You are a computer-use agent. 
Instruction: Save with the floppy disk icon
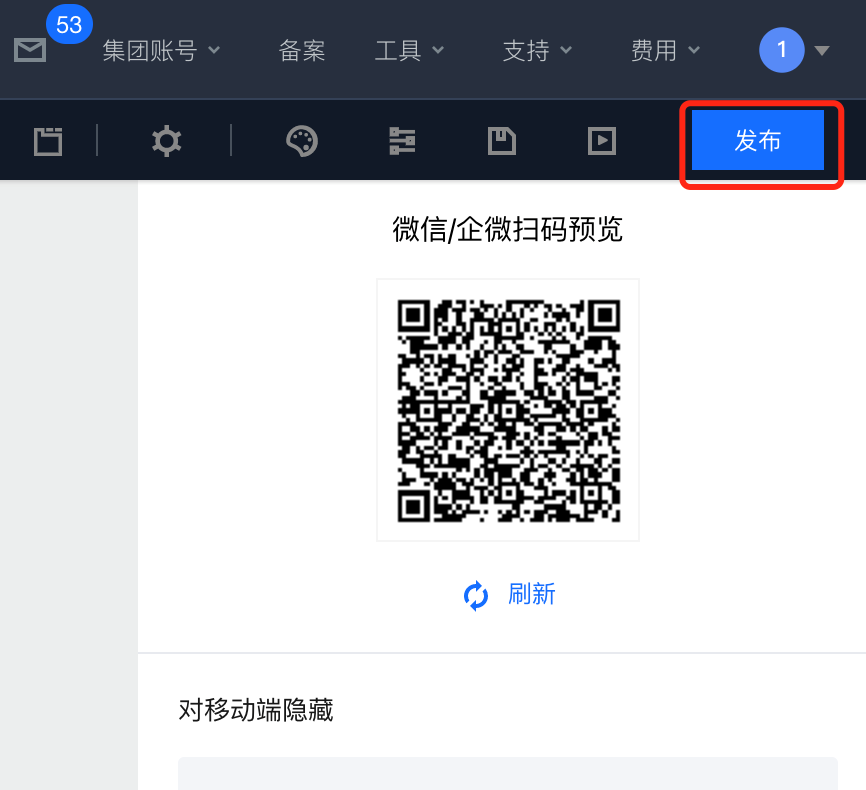(x=501, y=141)
